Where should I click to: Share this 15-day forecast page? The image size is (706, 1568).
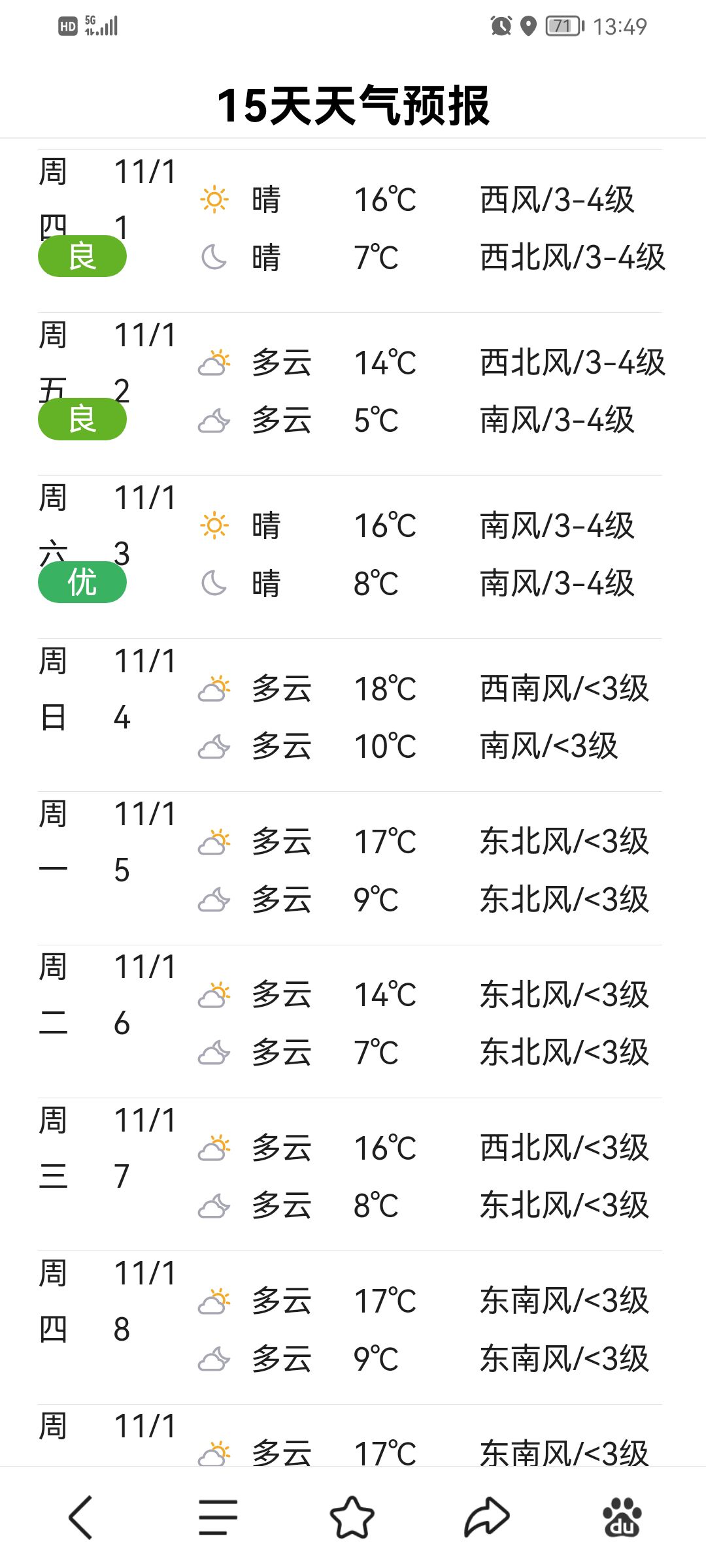coord(487,1517)
